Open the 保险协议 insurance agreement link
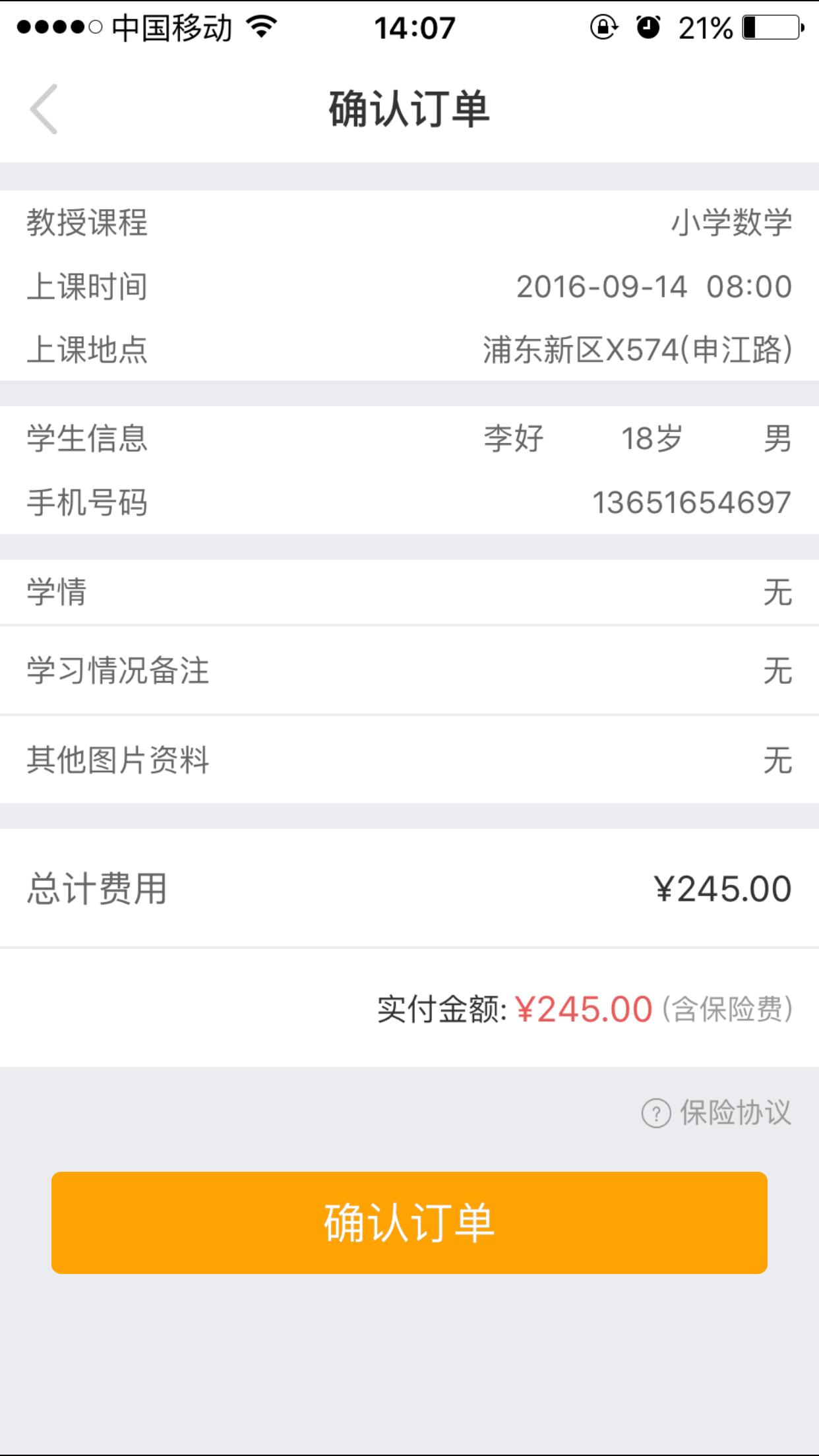Image resolution: width=819 pixels, height=1456 pixels. tap(717, 1113)
